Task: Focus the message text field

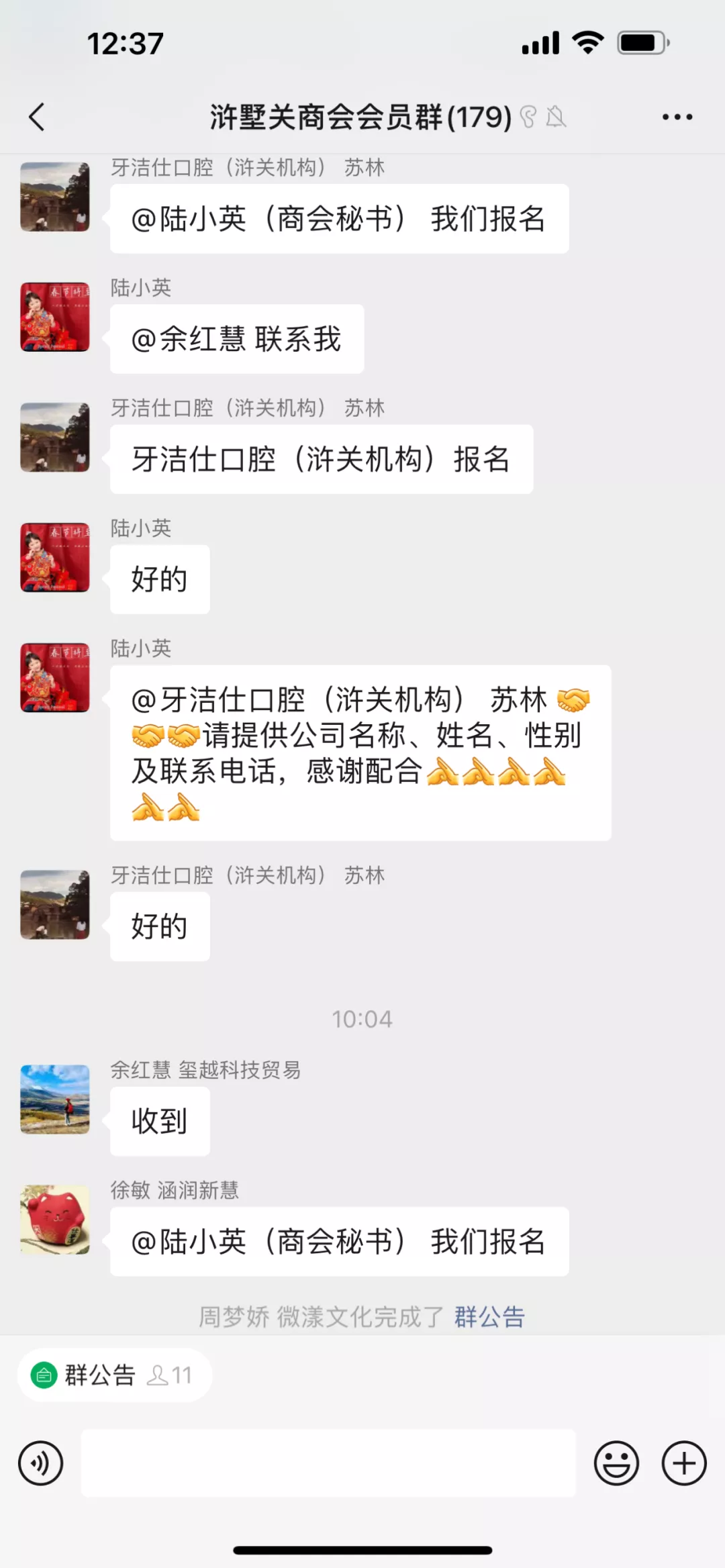Action: (x=328, y=1463)
